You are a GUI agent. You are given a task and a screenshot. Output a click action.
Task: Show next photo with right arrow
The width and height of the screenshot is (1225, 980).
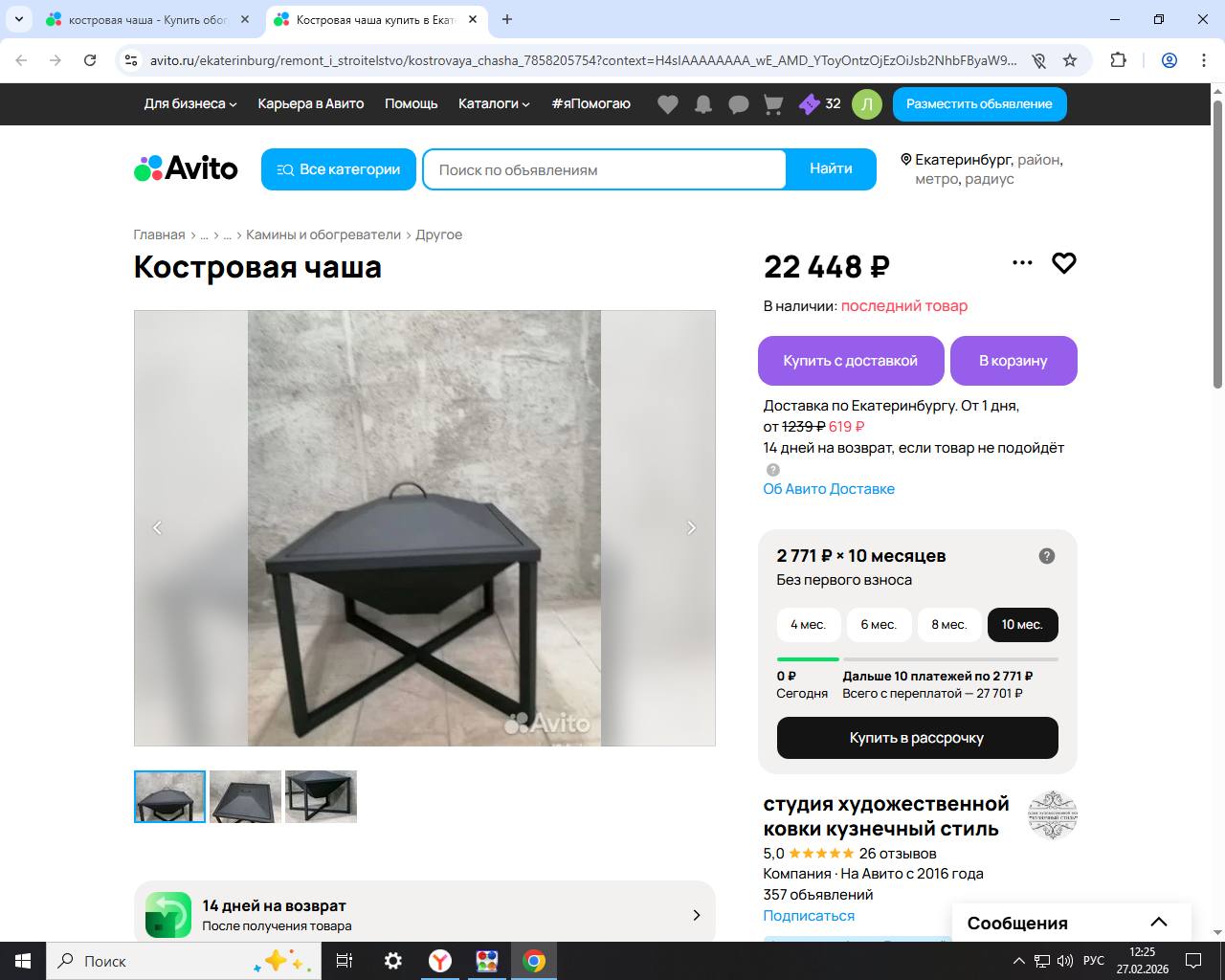tap(691, 527)
